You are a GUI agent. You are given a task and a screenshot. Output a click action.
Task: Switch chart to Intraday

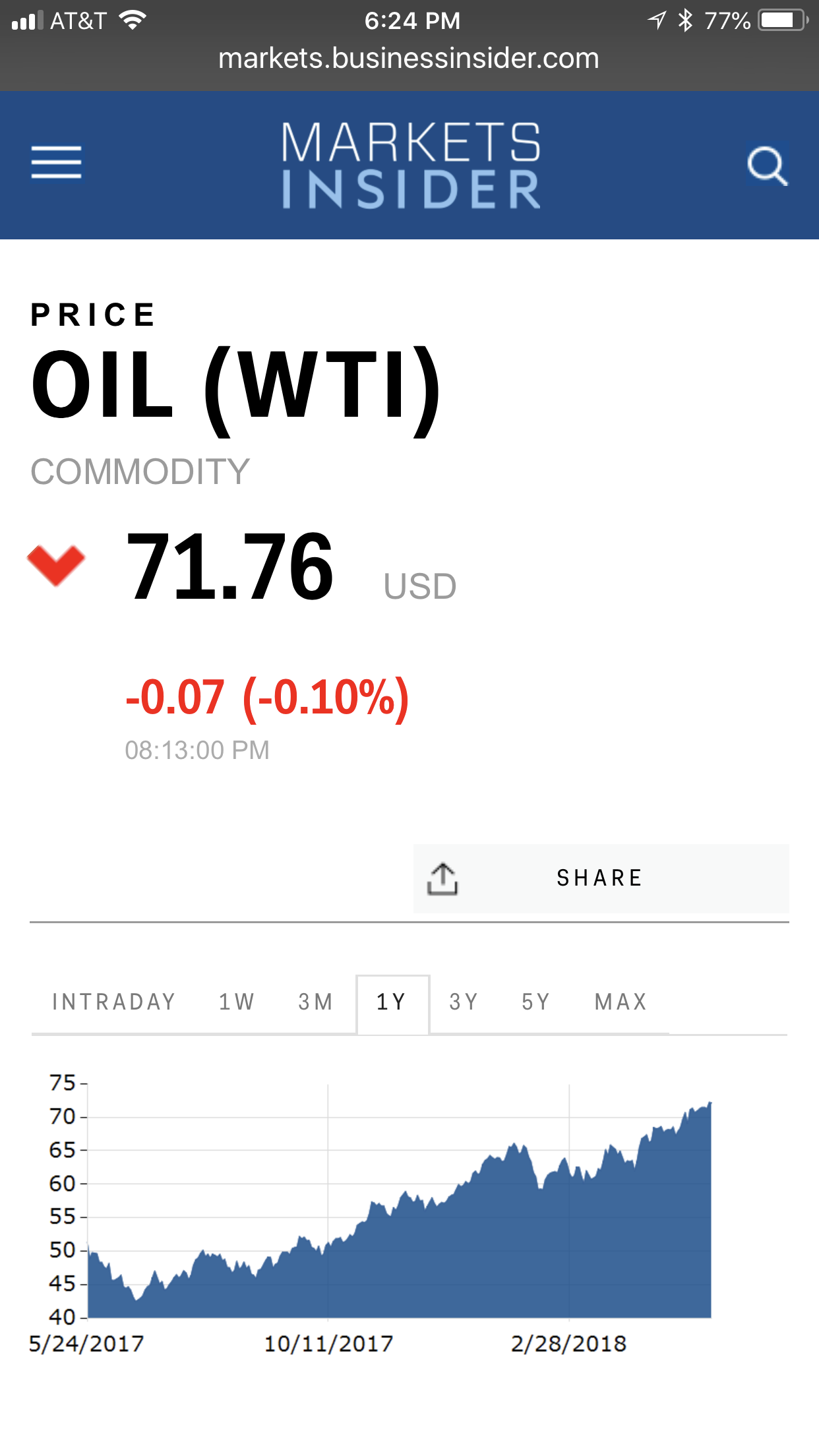(114, 1002)
